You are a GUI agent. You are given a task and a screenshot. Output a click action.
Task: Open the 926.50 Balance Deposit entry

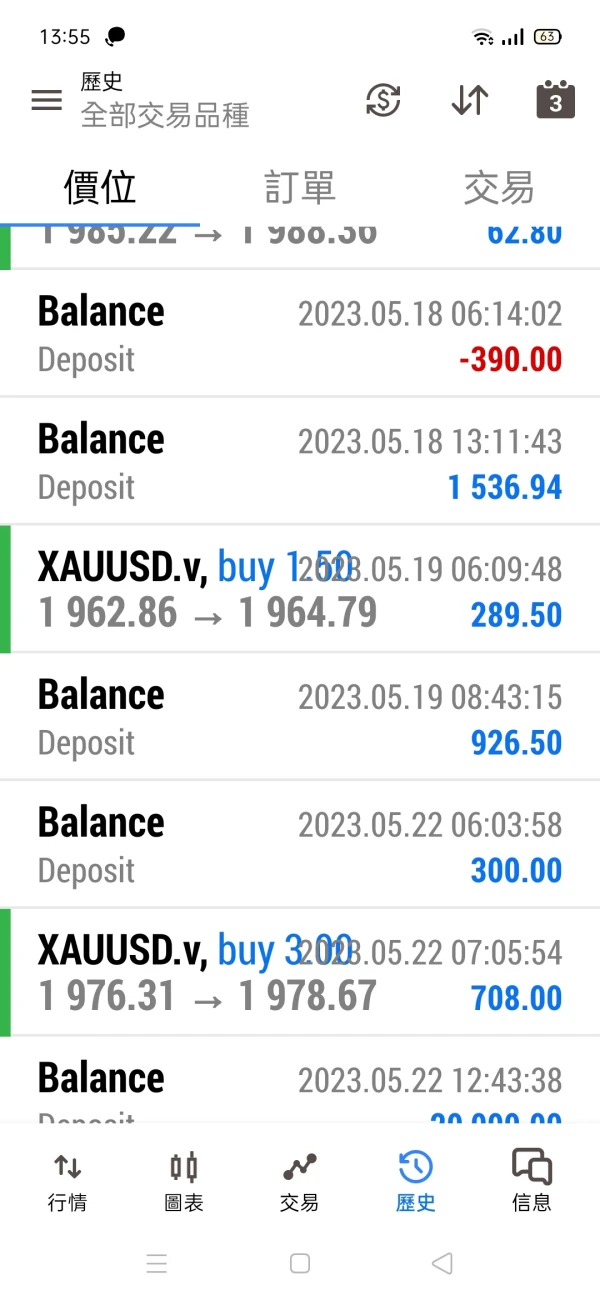pos(300,718)
